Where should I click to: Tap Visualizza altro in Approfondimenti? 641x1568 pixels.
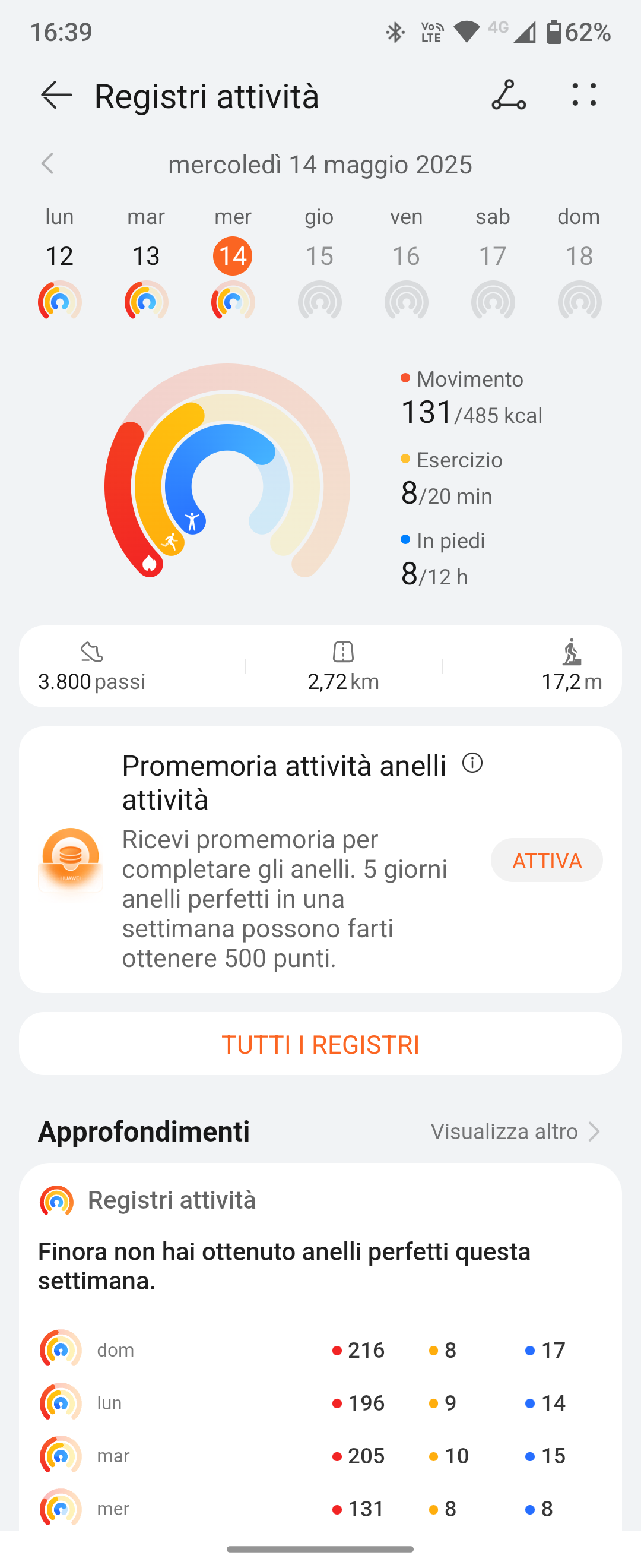click(x=515, y=1131)
